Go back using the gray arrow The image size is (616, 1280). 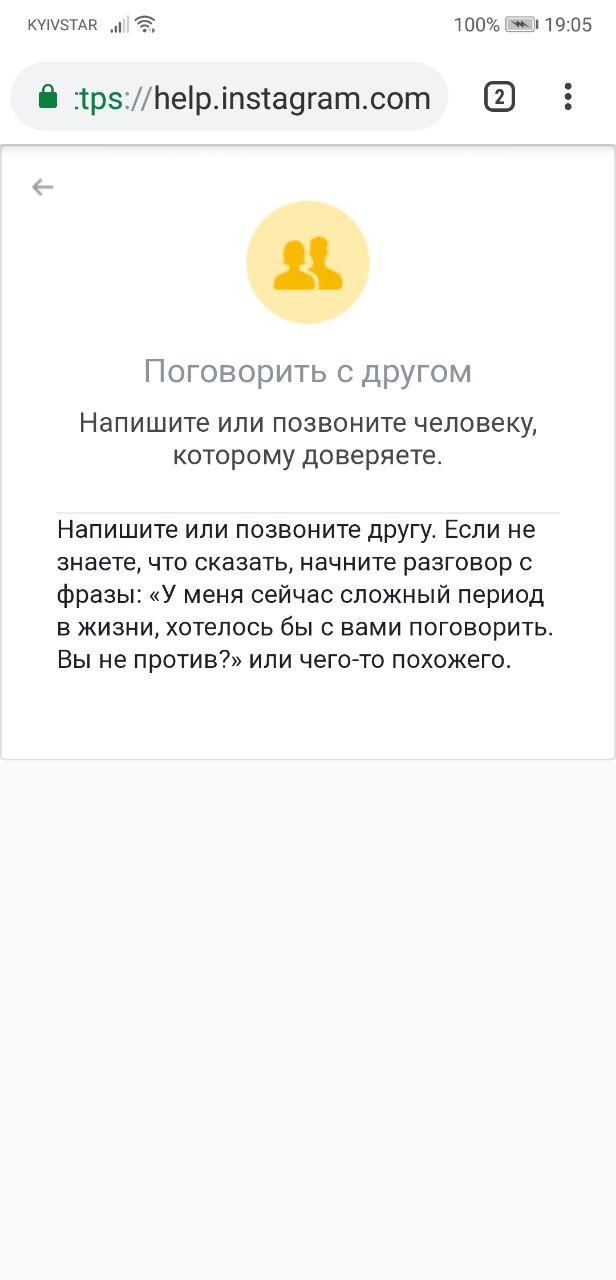click(42, 187)
